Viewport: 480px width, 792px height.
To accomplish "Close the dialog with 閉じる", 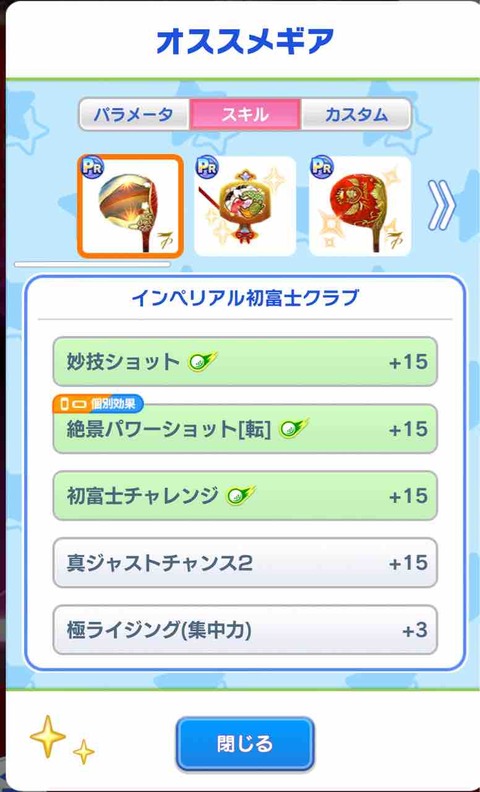I will tap(245, 744).
